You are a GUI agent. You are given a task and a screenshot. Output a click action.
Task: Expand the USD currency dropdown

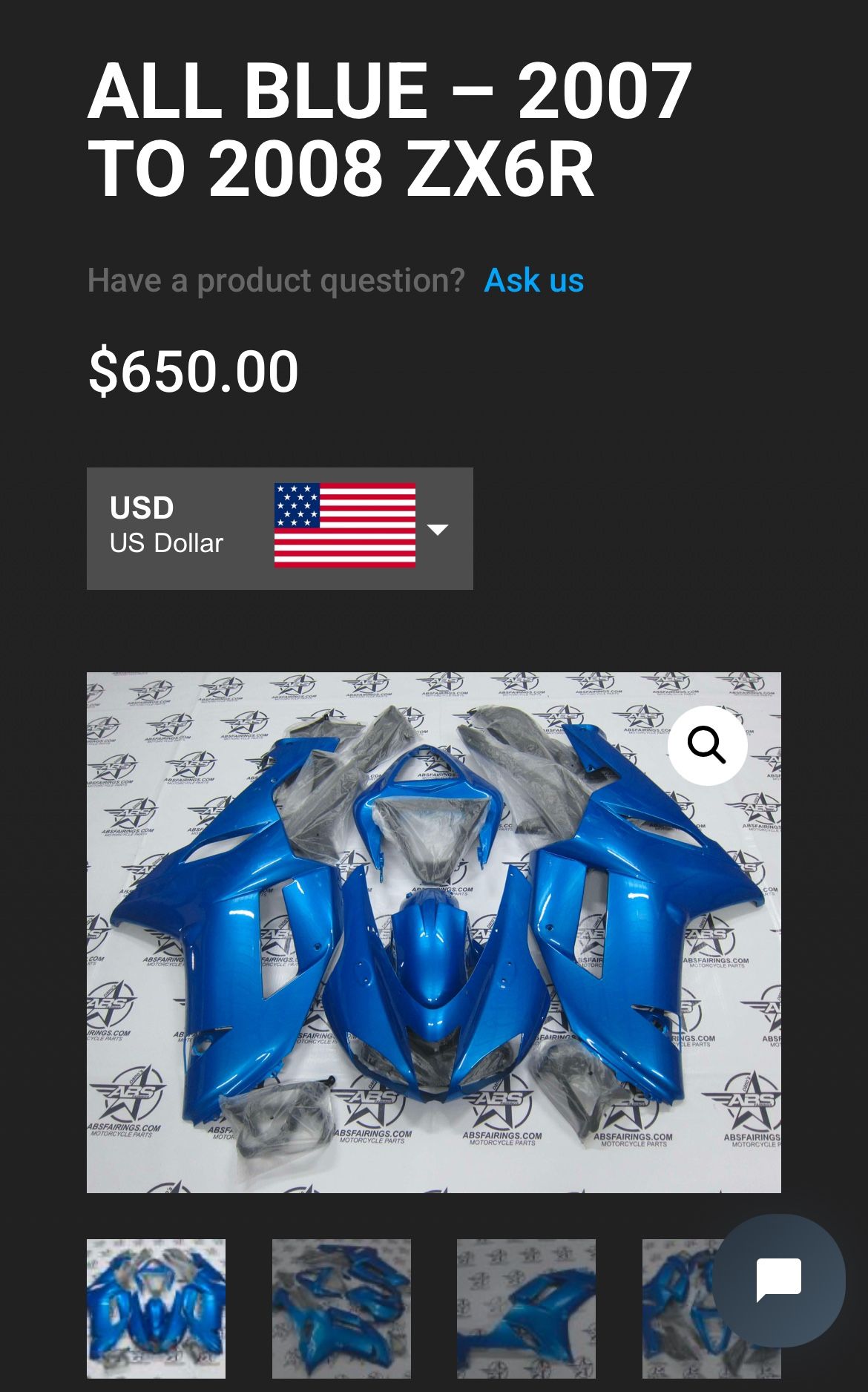click(x=280, y=528)
